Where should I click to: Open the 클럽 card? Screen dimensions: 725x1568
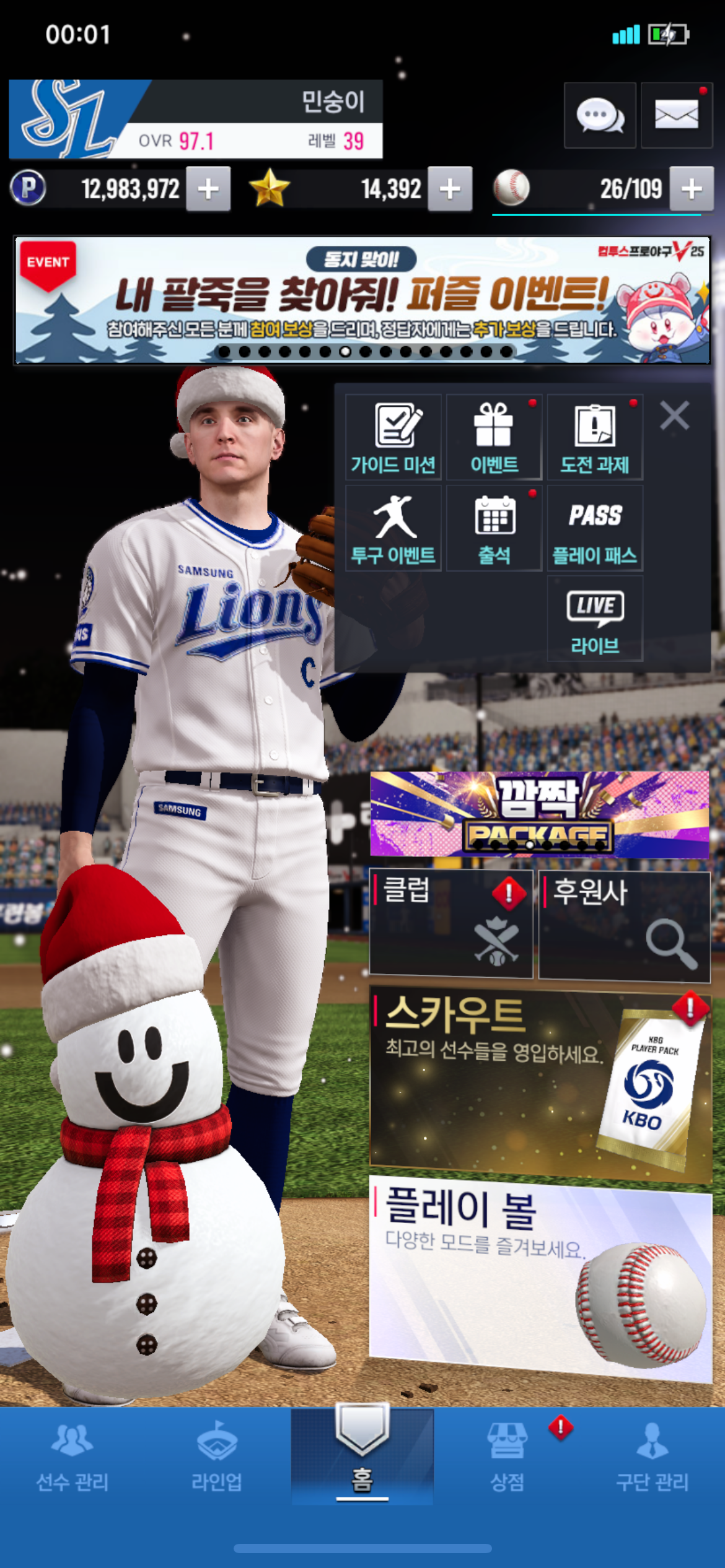coord(450,924)
